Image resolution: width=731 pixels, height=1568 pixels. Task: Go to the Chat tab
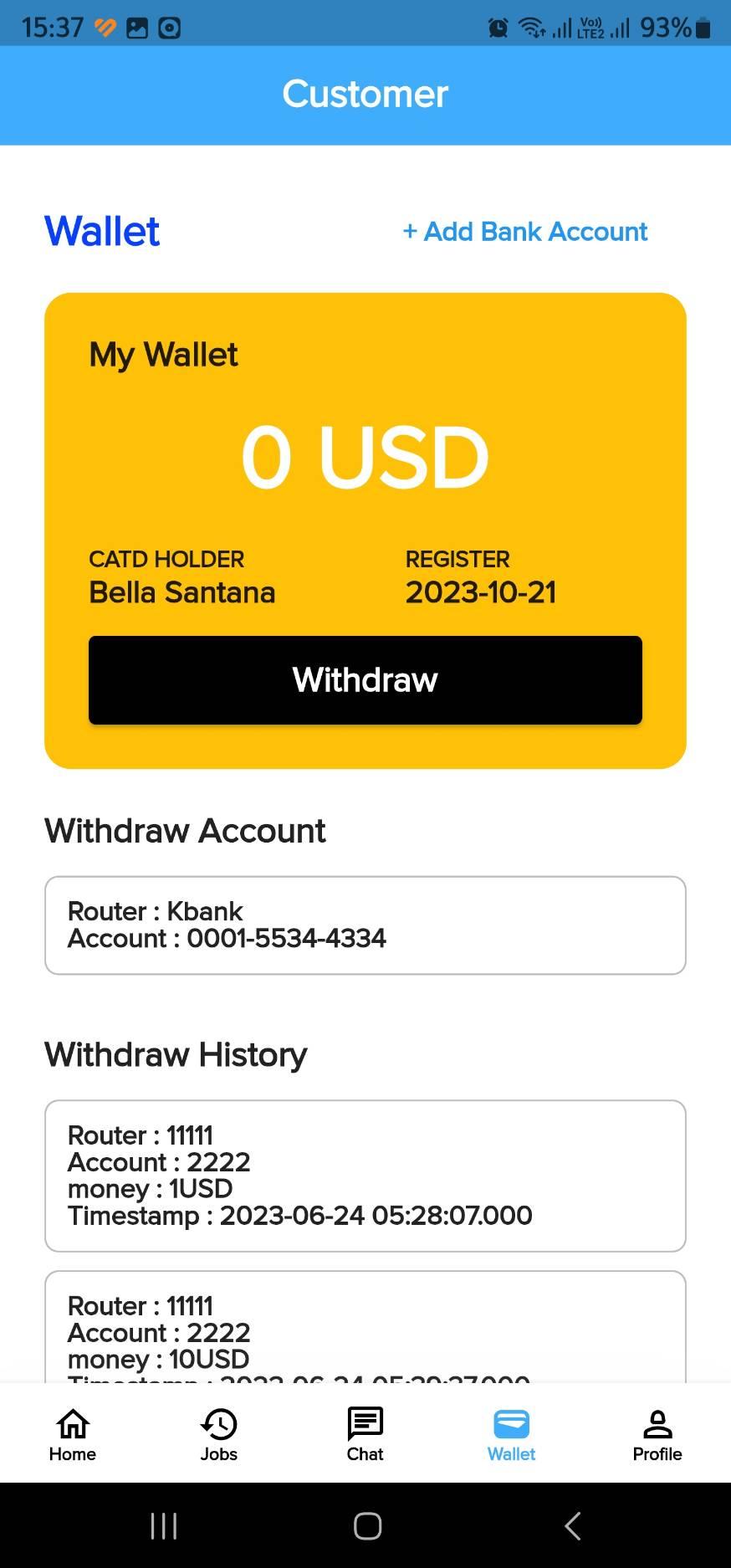coord(365,1434)
